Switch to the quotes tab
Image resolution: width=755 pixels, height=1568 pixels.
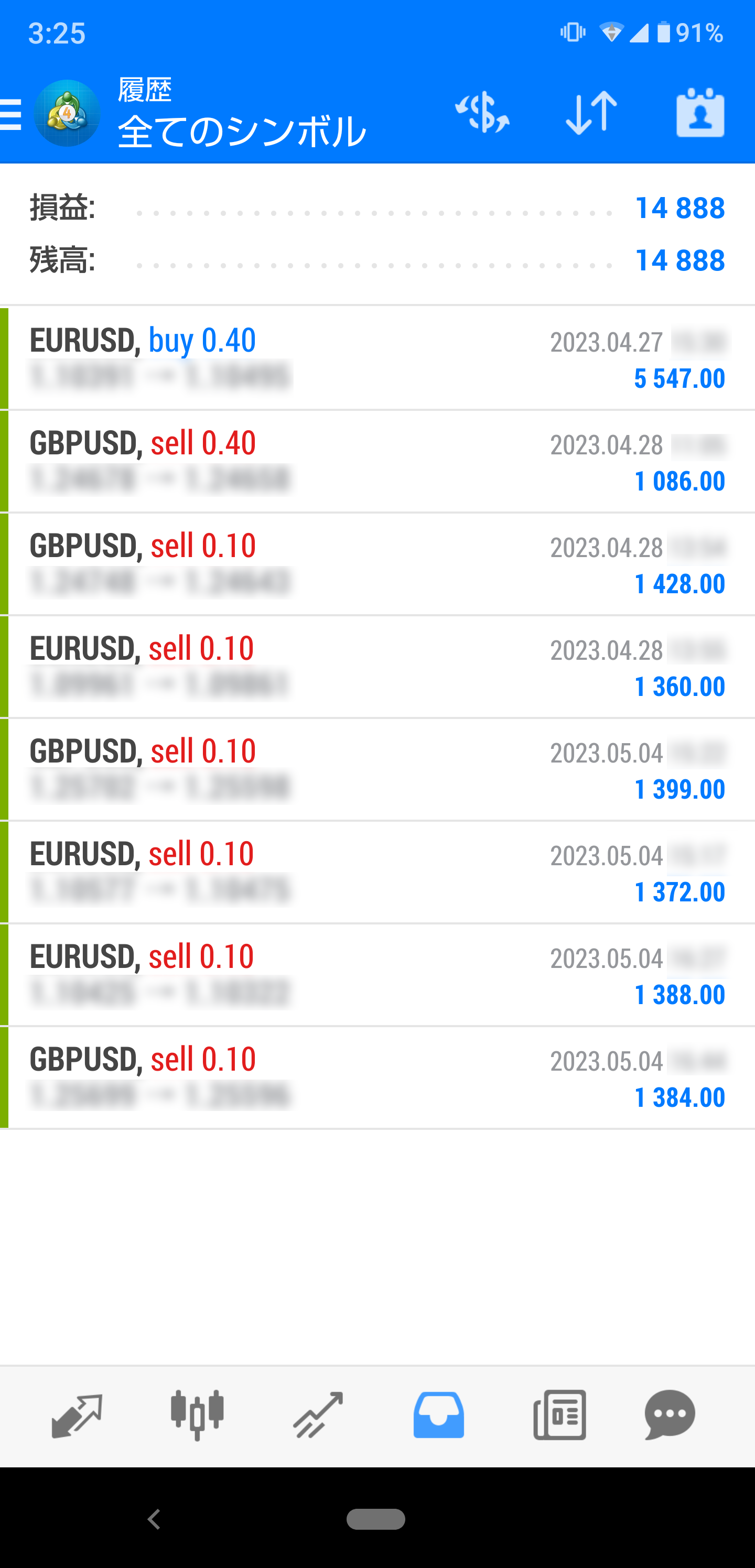tap(77, 1415)
